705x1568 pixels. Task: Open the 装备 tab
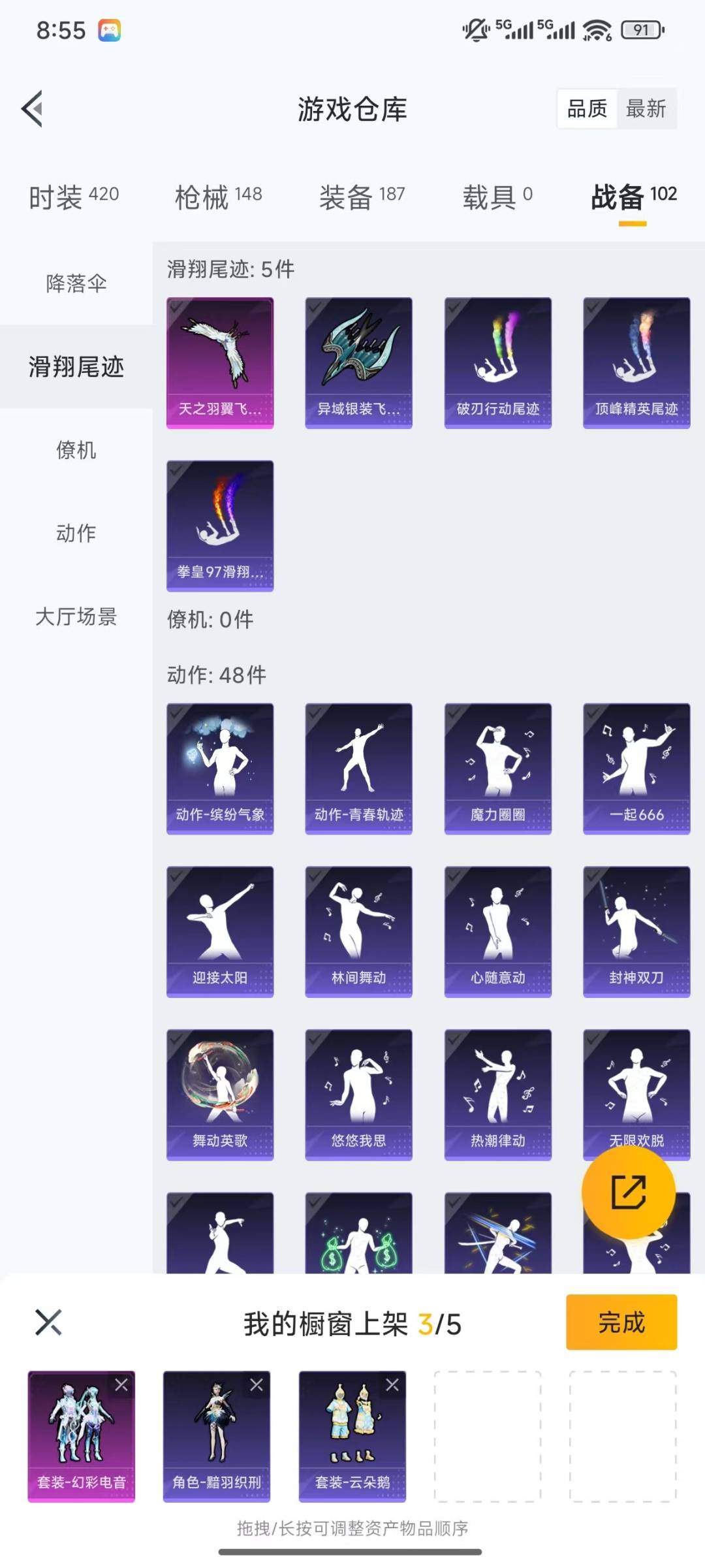point(362,196)
